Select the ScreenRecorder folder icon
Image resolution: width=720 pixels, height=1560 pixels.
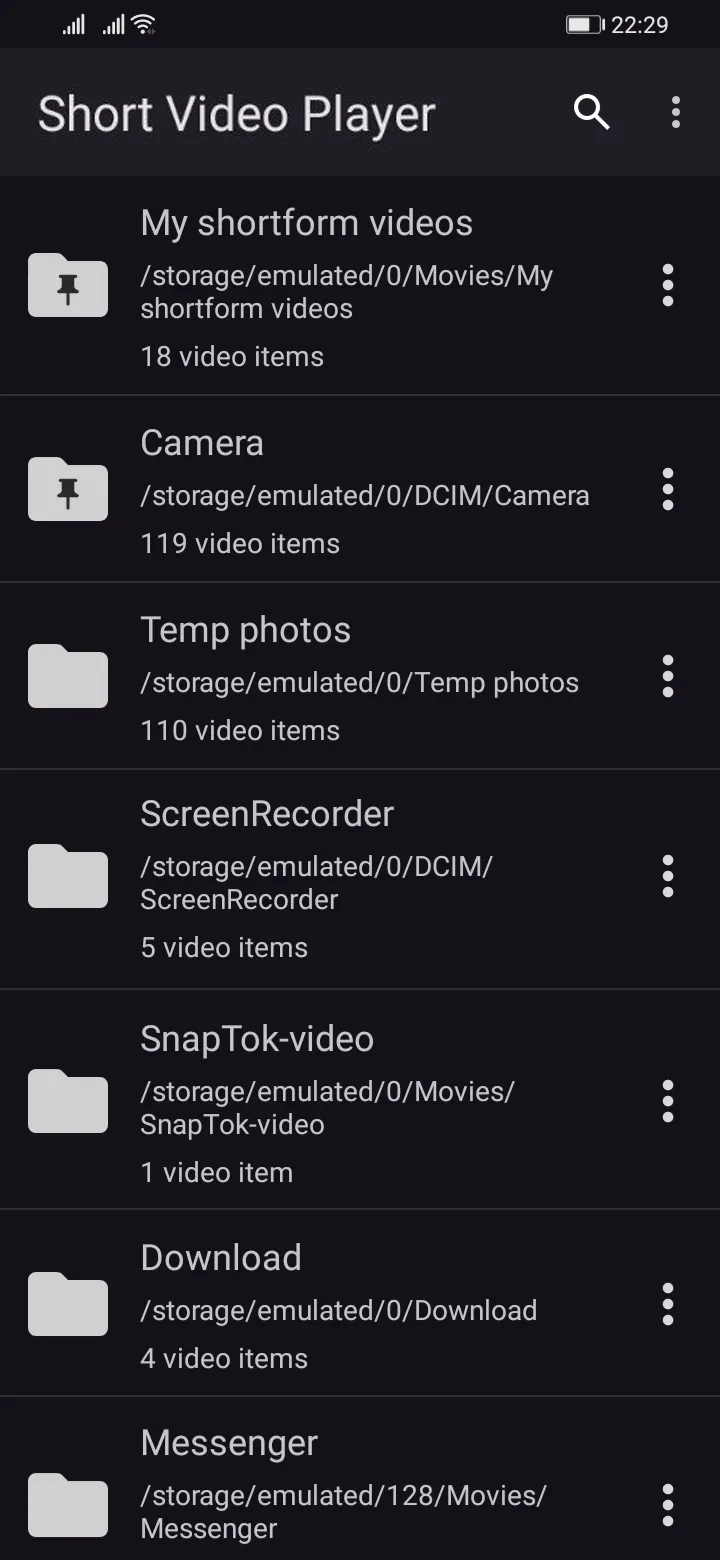(x=67, y=876)
